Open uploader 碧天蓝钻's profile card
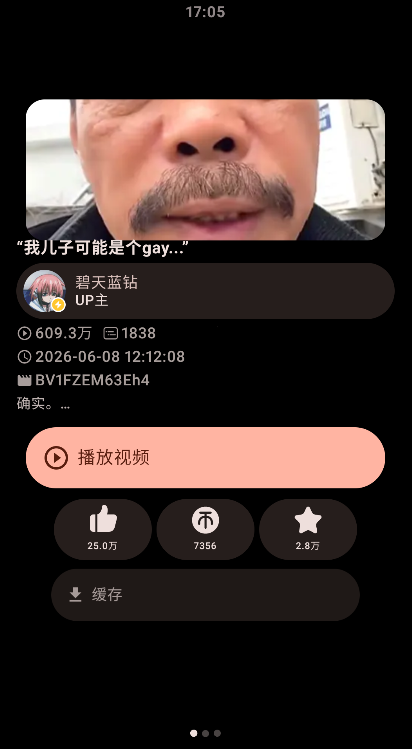Screen dimensions: 412x749 [205, 291]
